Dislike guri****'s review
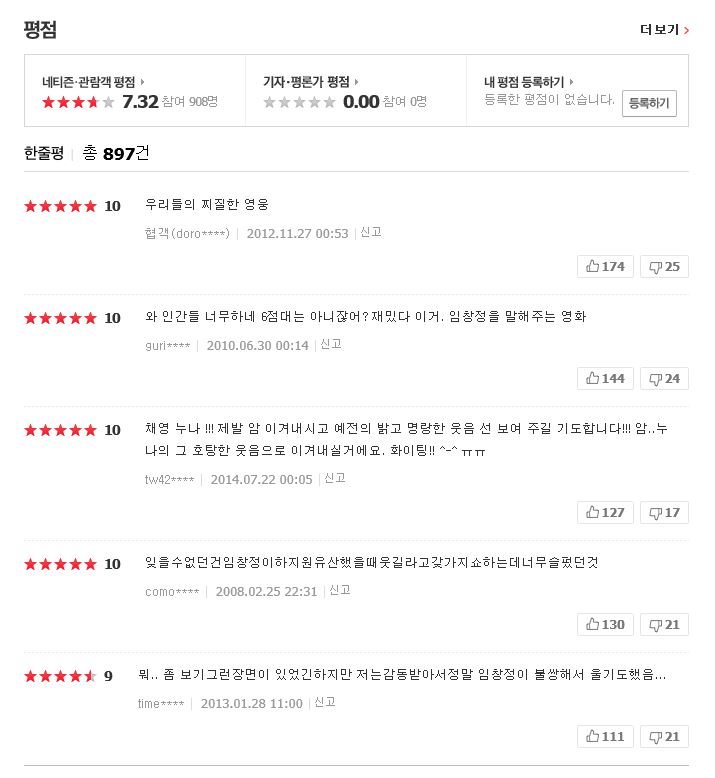Screen dimensions: 715x778 (664, 379)
